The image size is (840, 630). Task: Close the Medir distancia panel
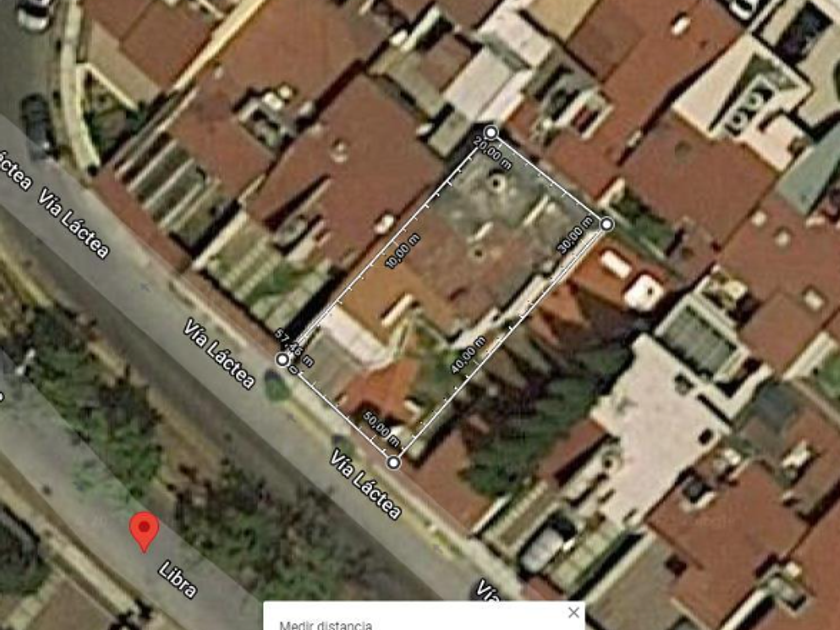[573, 612]
